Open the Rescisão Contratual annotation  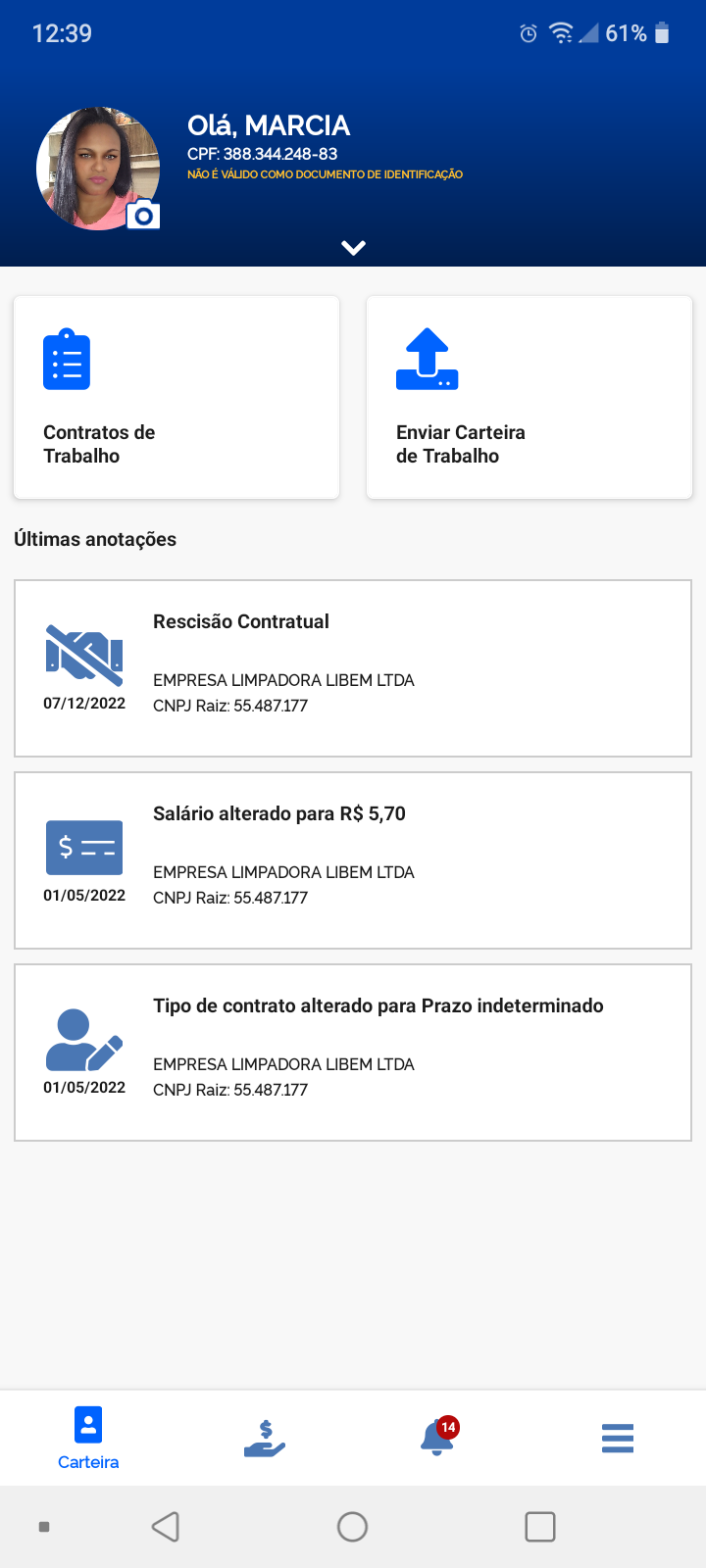tap(353, 668)
